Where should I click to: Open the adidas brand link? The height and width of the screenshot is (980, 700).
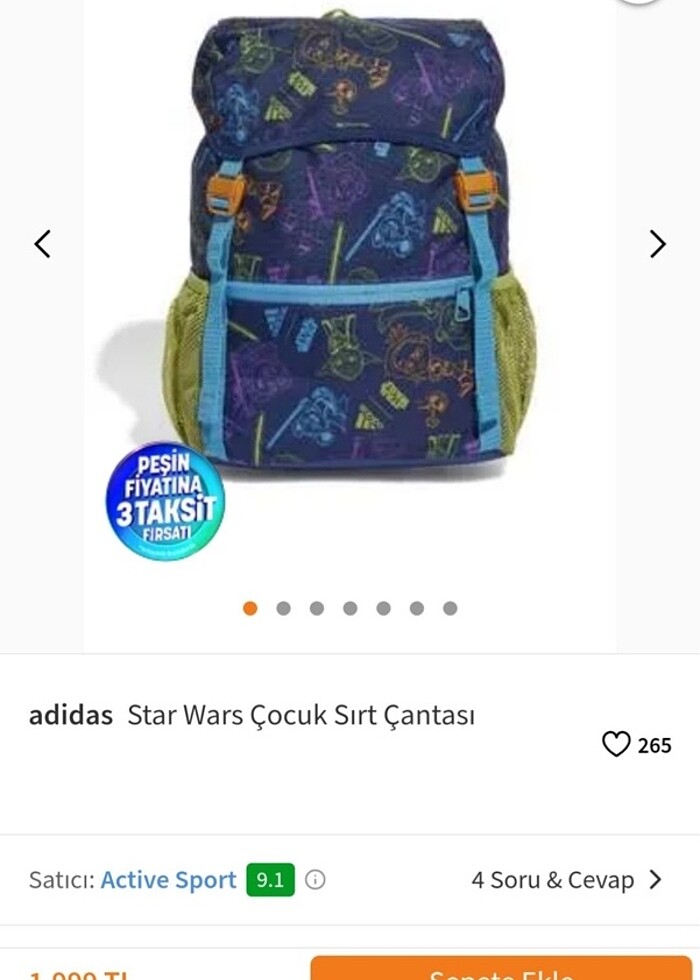coord(71,716)
